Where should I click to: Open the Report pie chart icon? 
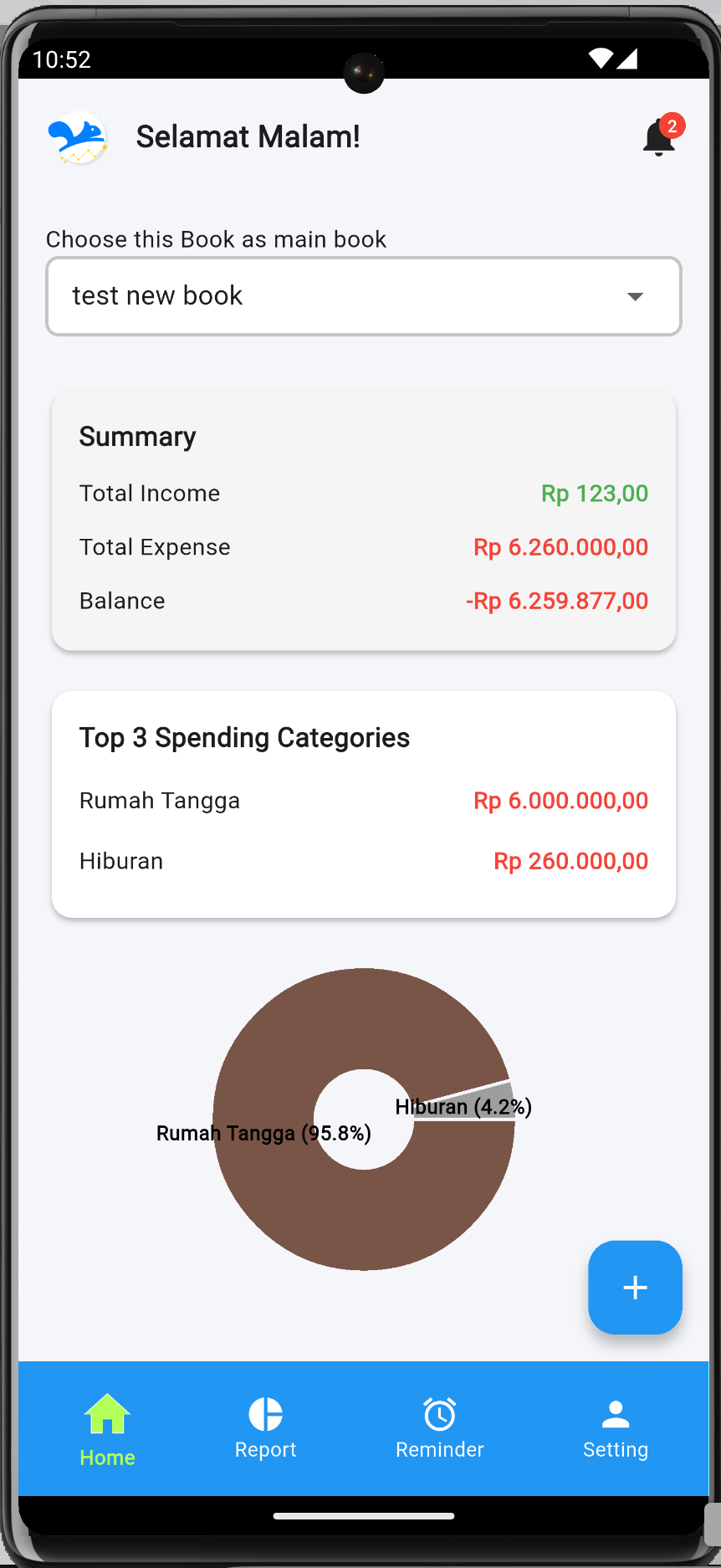click(x=265, y=1413)
